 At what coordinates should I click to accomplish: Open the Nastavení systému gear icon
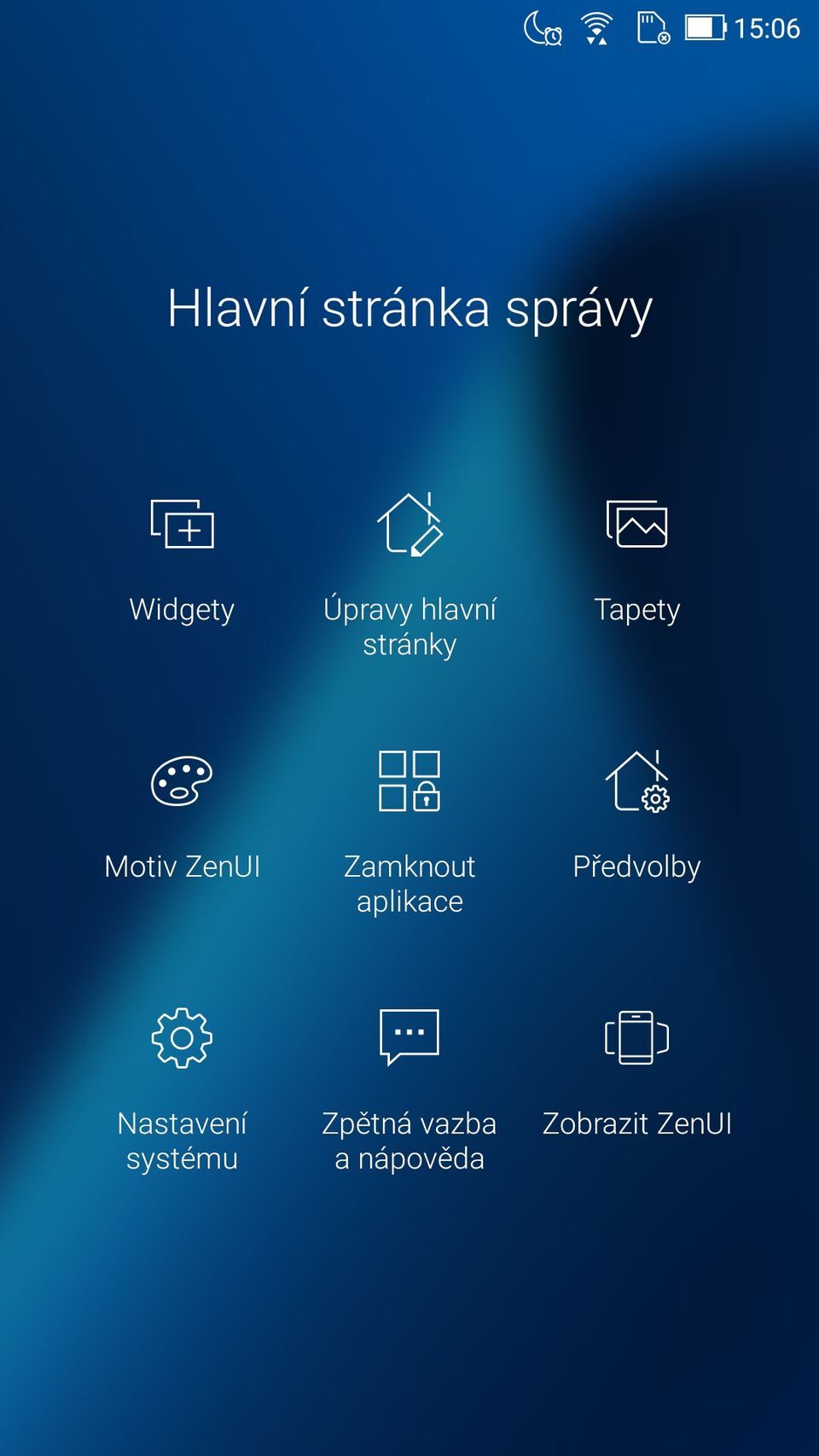[x=181, y=1038]
